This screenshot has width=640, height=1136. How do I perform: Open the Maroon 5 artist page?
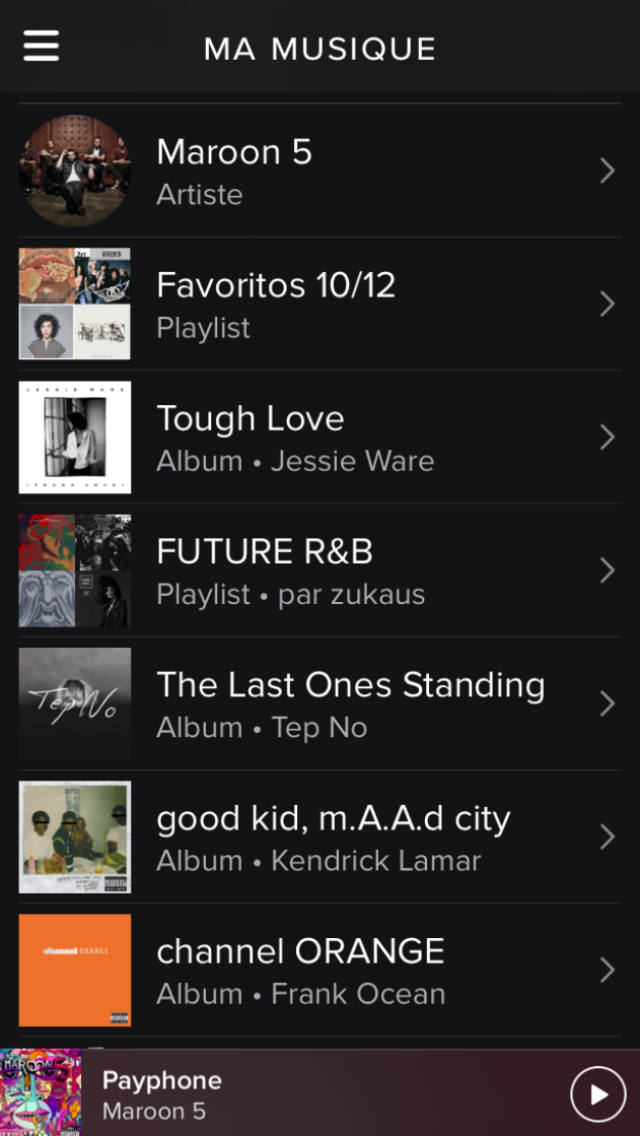[320, 171]
